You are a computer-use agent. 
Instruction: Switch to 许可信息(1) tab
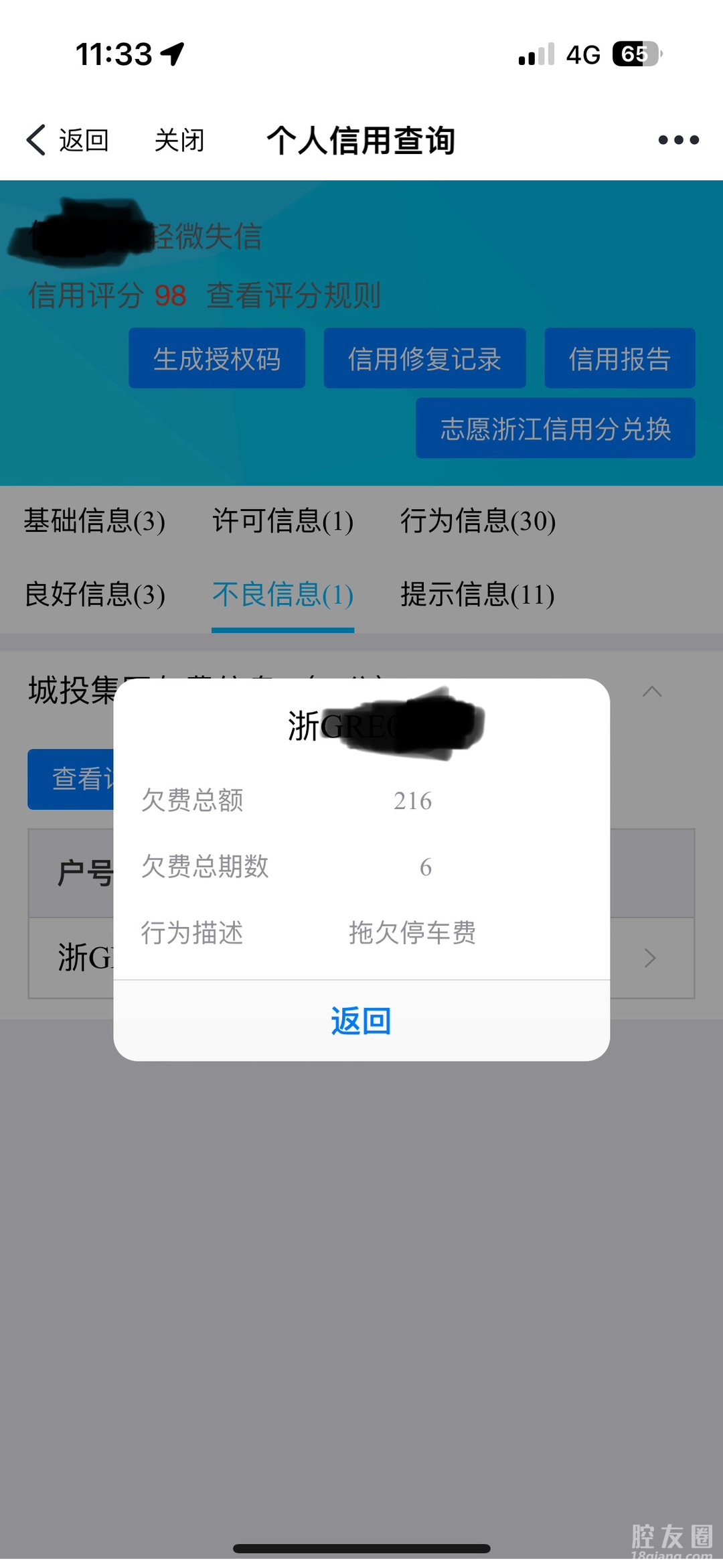(283, 521)
